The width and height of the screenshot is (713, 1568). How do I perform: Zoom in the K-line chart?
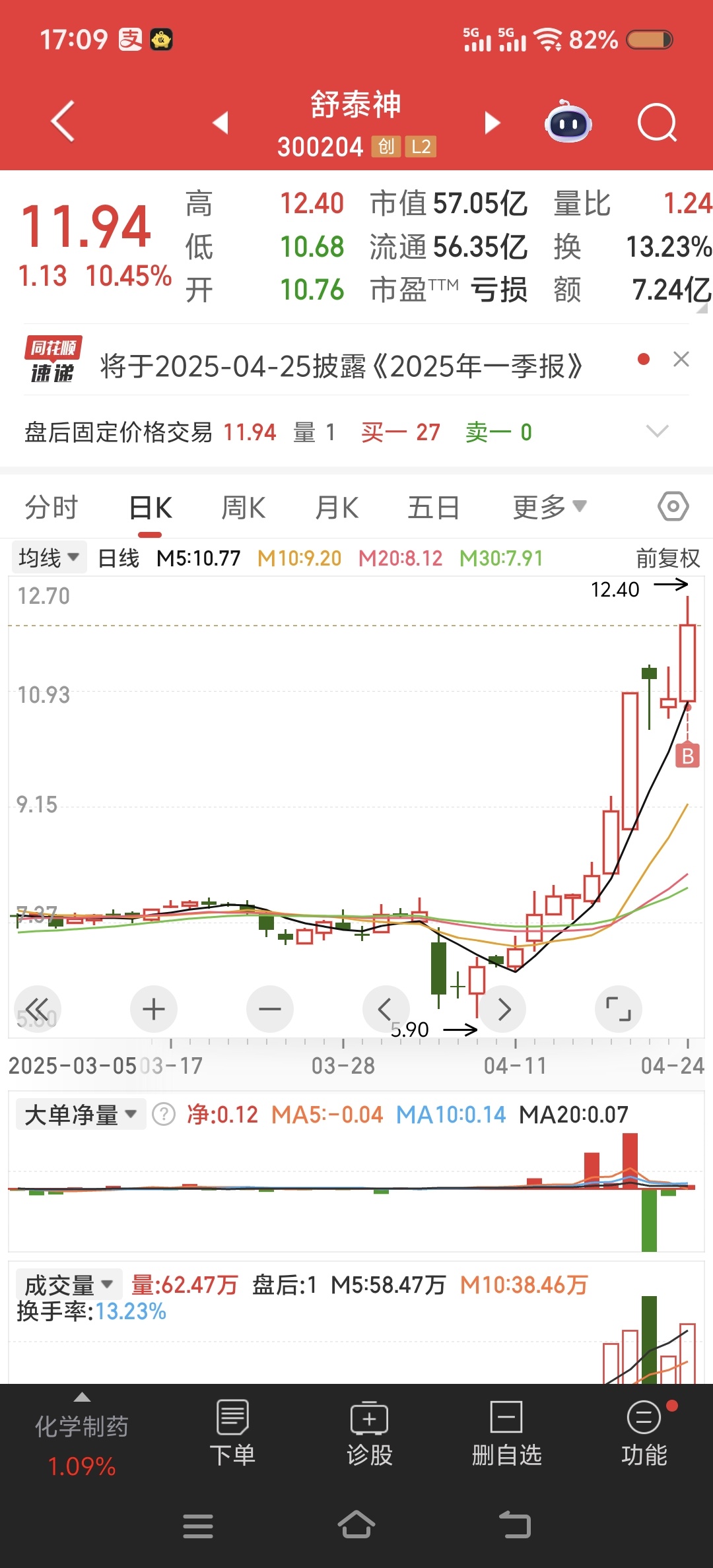154,1009
